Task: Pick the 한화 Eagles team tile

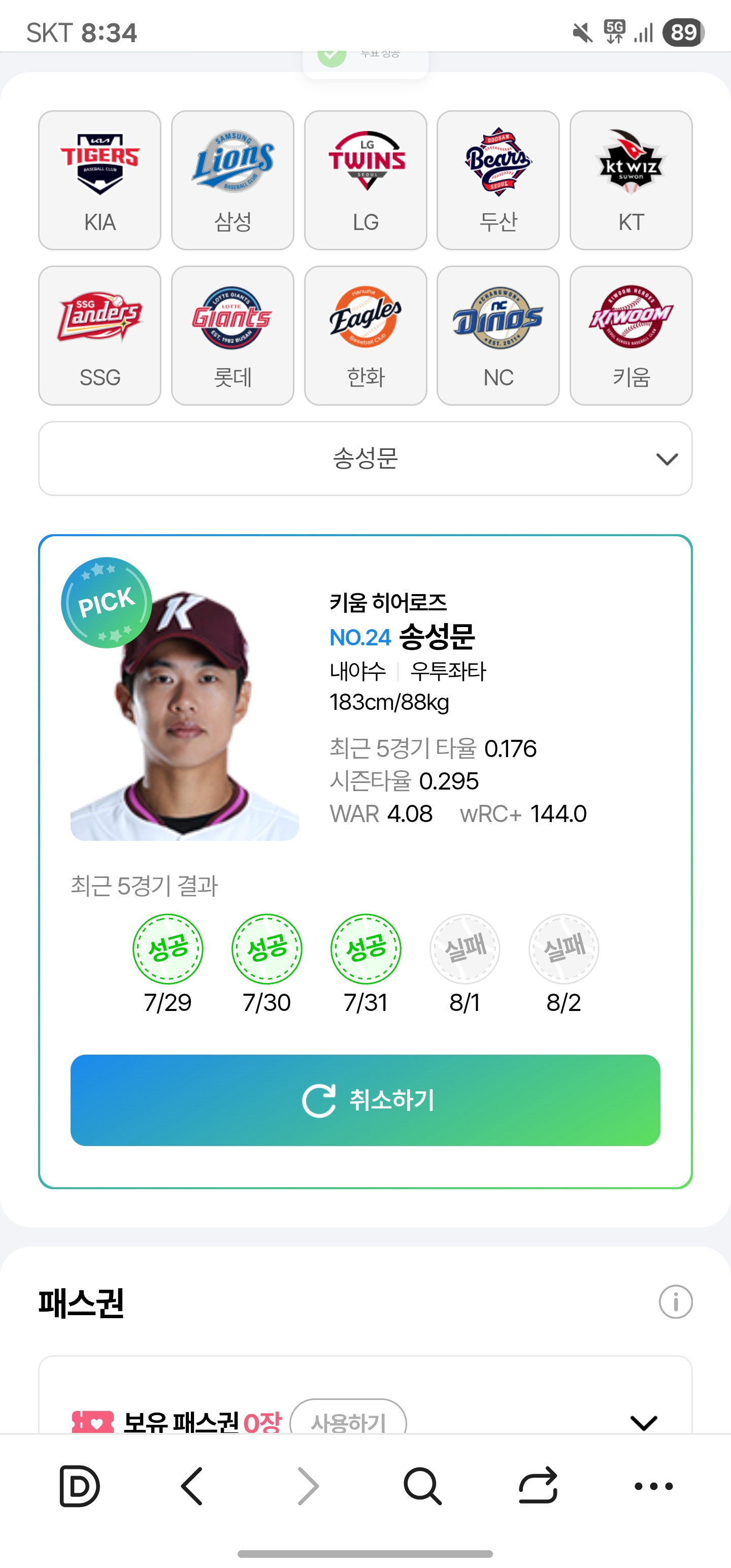Action: [365, 336]
